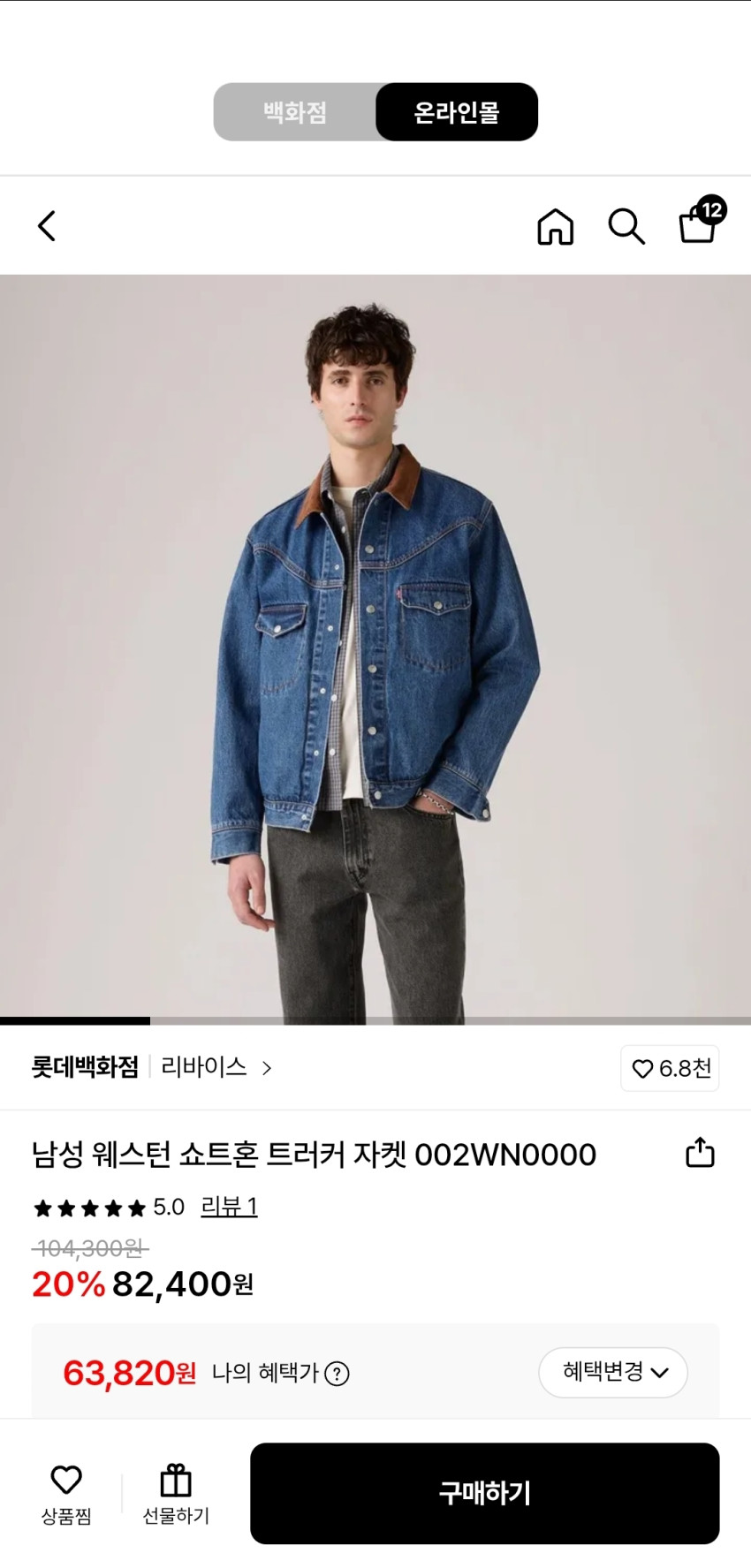Share this jacket product

click(x=700, y=1152)
